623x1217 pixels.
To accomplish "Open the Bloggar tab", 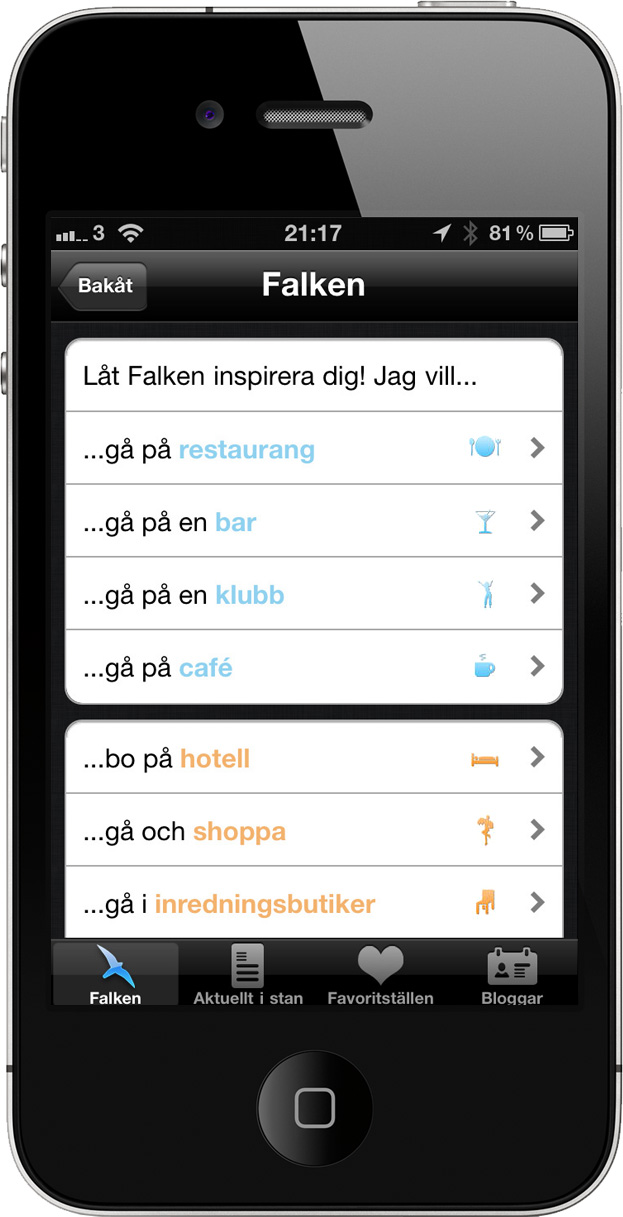I will [x=512, y=974].
